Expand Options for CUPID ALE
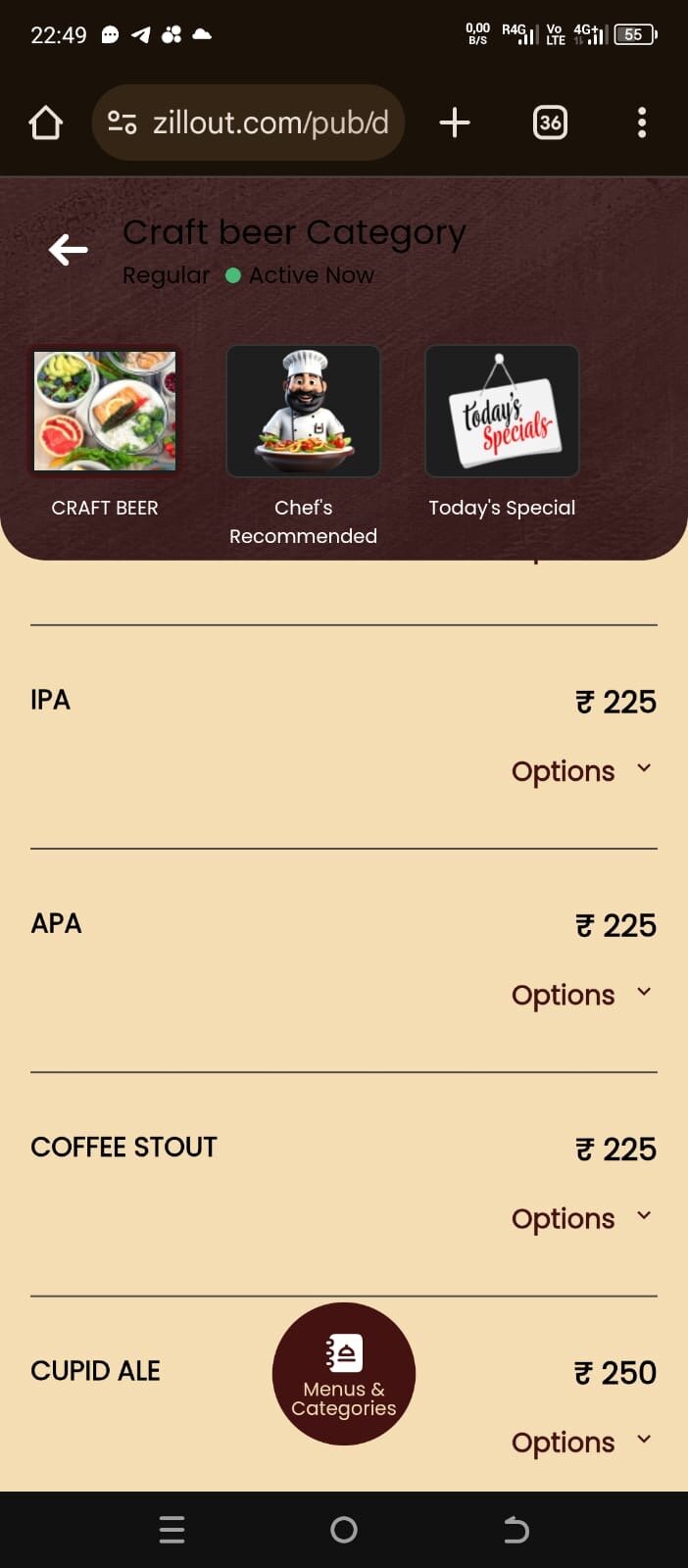The height and width of the screenshot is (1568, 688). 581,1442
